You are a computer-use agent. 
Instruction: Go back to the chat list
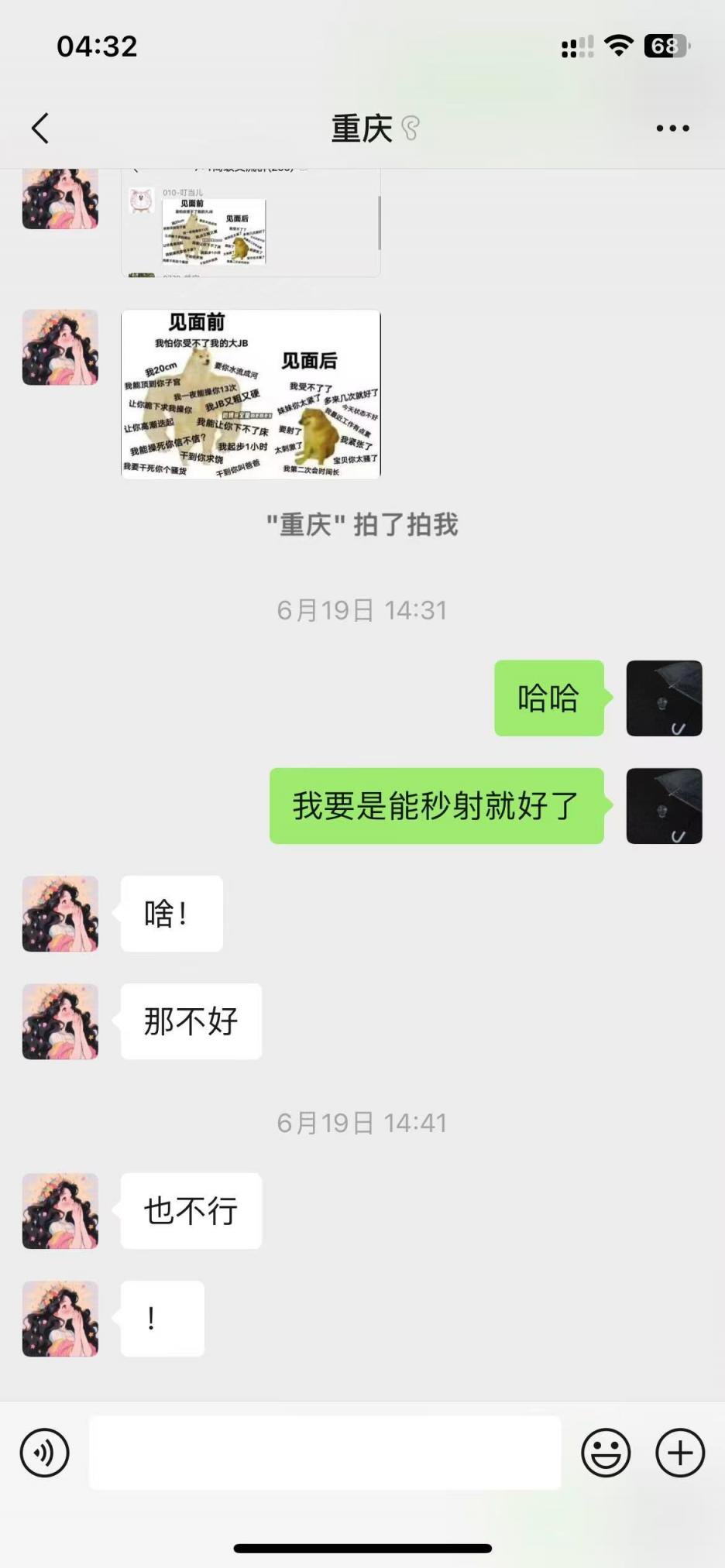[40, 129]
